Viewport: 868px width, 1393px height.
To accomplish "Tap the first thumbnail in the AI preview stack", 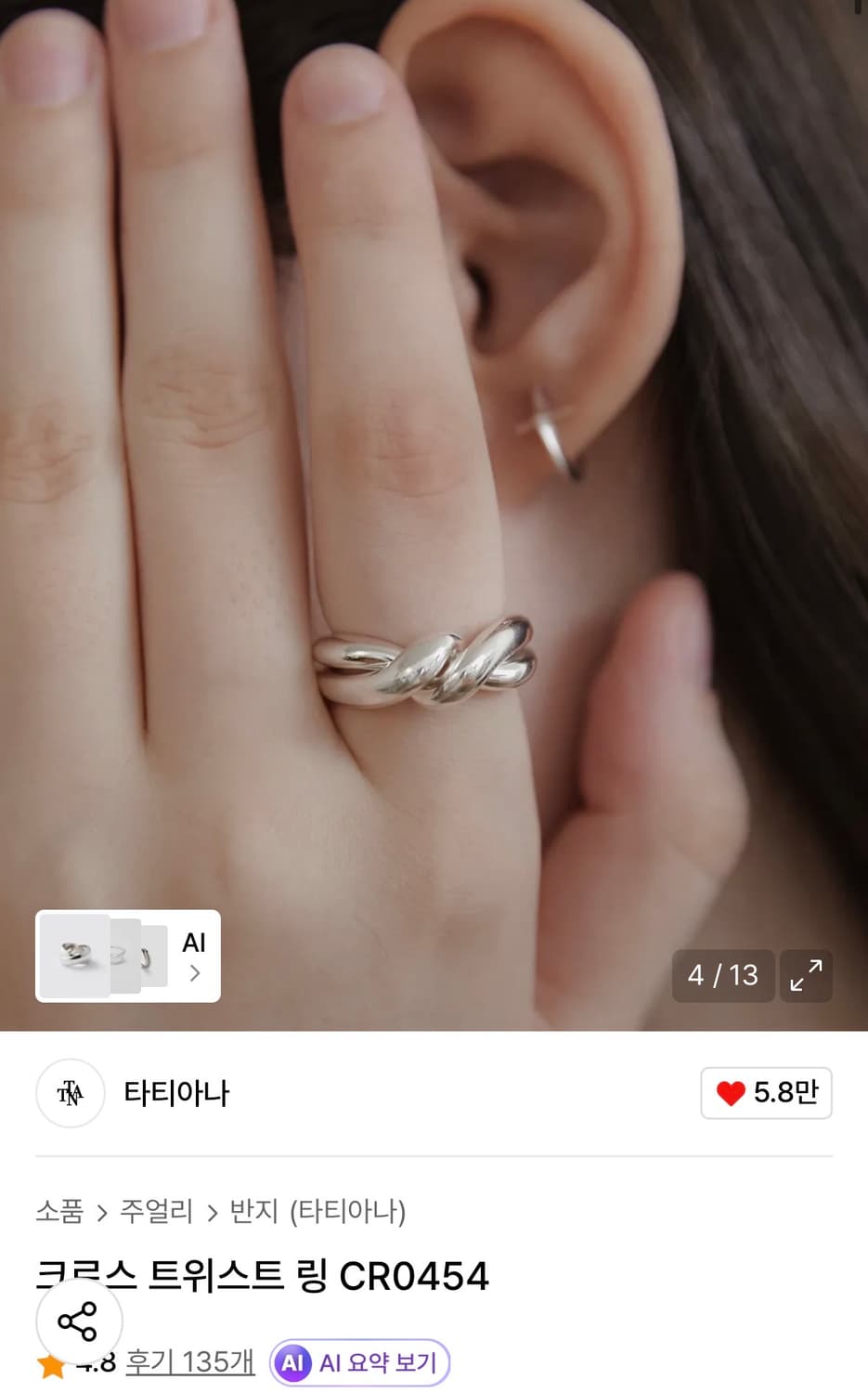I will [x=74, y=957].
